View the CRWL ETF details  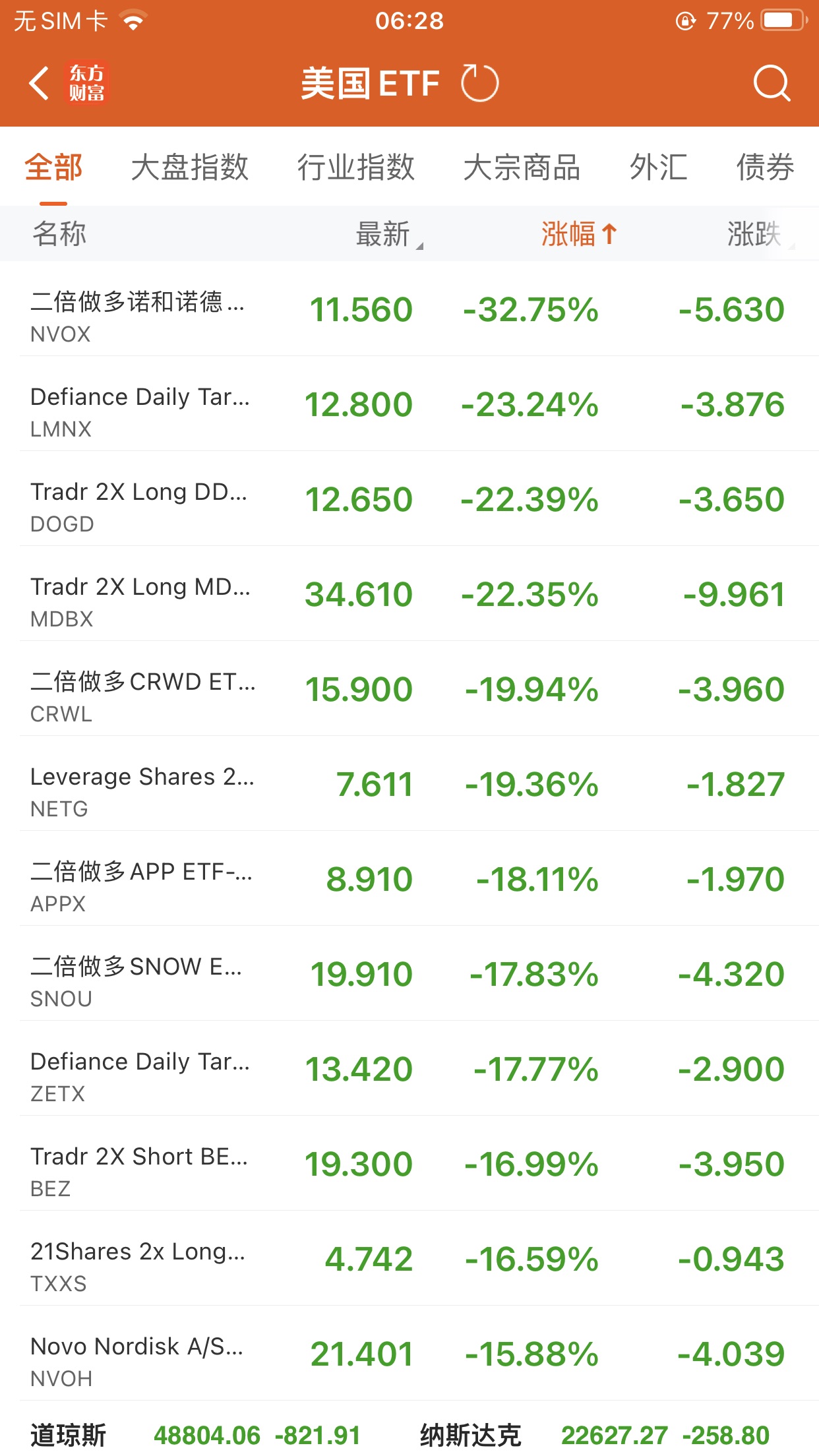(x=409, y=690)
